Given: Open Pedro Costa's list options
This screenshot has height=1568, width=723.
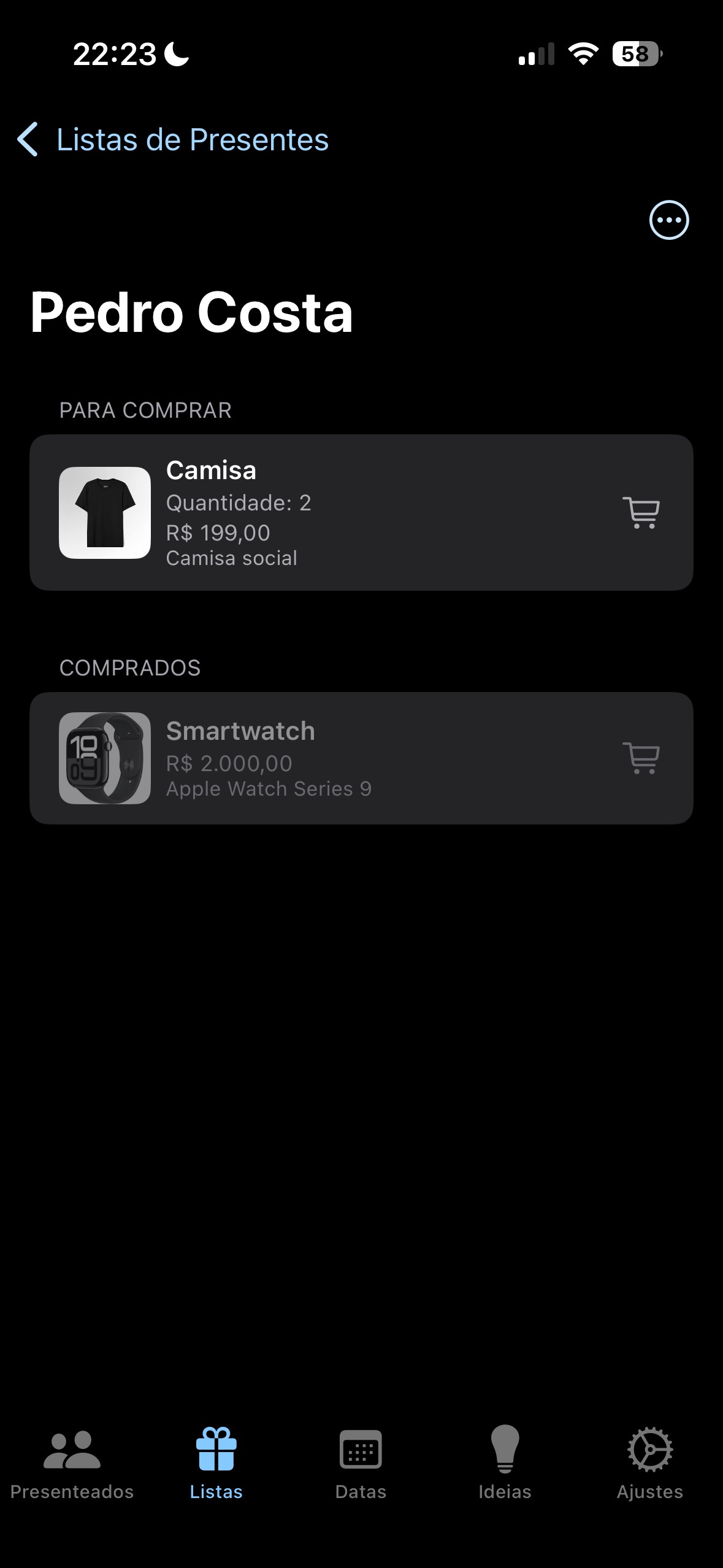Looking at the screenshot, I should pos(668,220).
